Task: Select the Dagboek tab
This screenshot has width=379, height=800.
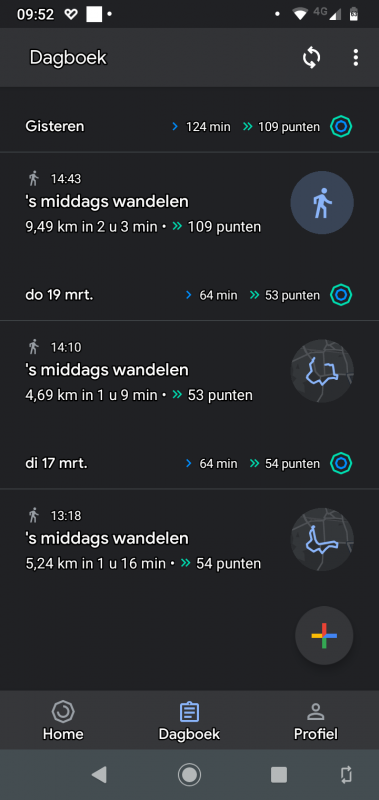Action: 189,720
